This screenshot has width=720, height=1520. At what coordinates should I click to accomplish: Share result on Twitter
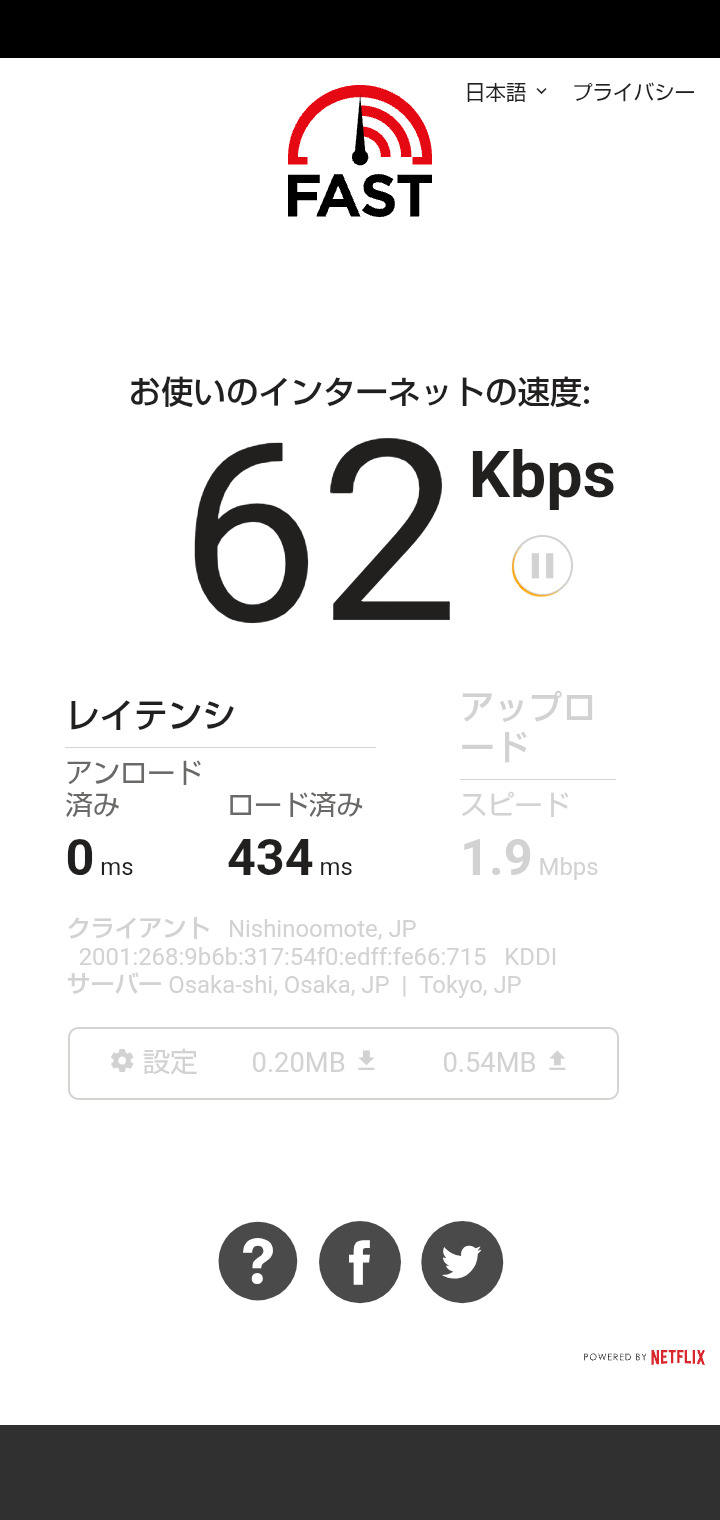click(x=461, y=1262)
